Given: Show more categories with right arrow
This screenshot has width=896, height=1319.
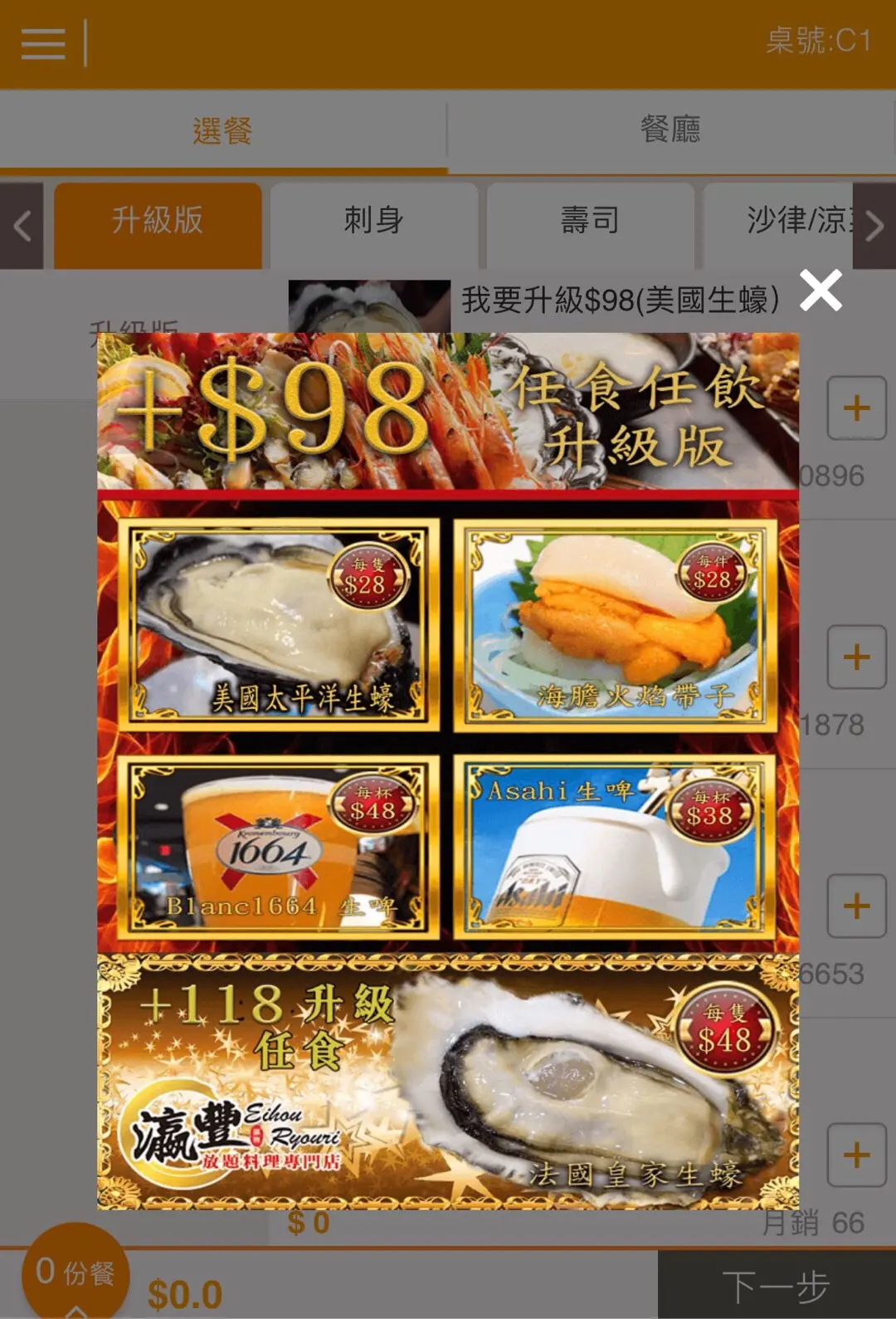Looking at the screenshot, I should [874, 226].
